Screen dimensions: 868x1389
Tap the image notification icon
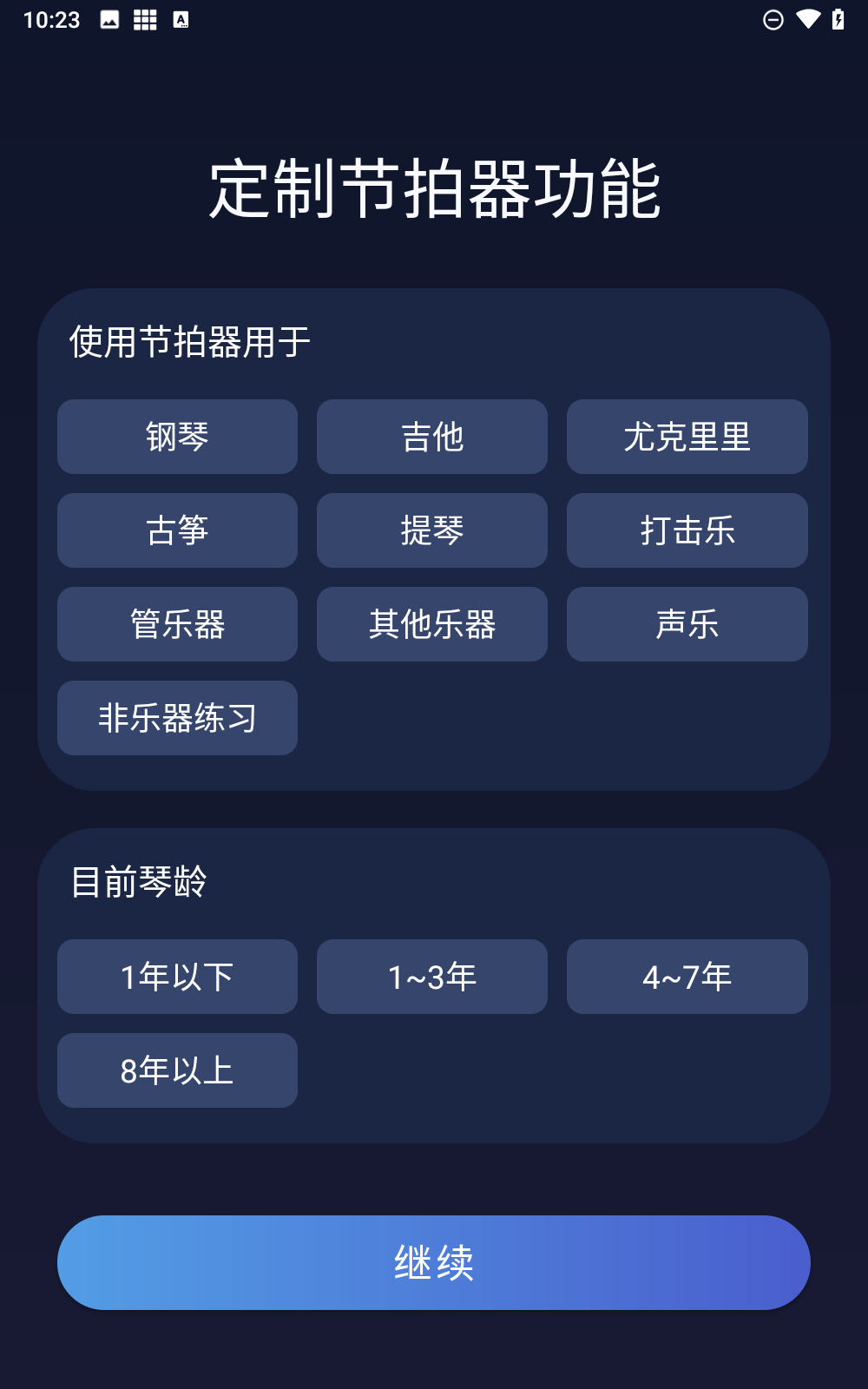coord(108,18)
